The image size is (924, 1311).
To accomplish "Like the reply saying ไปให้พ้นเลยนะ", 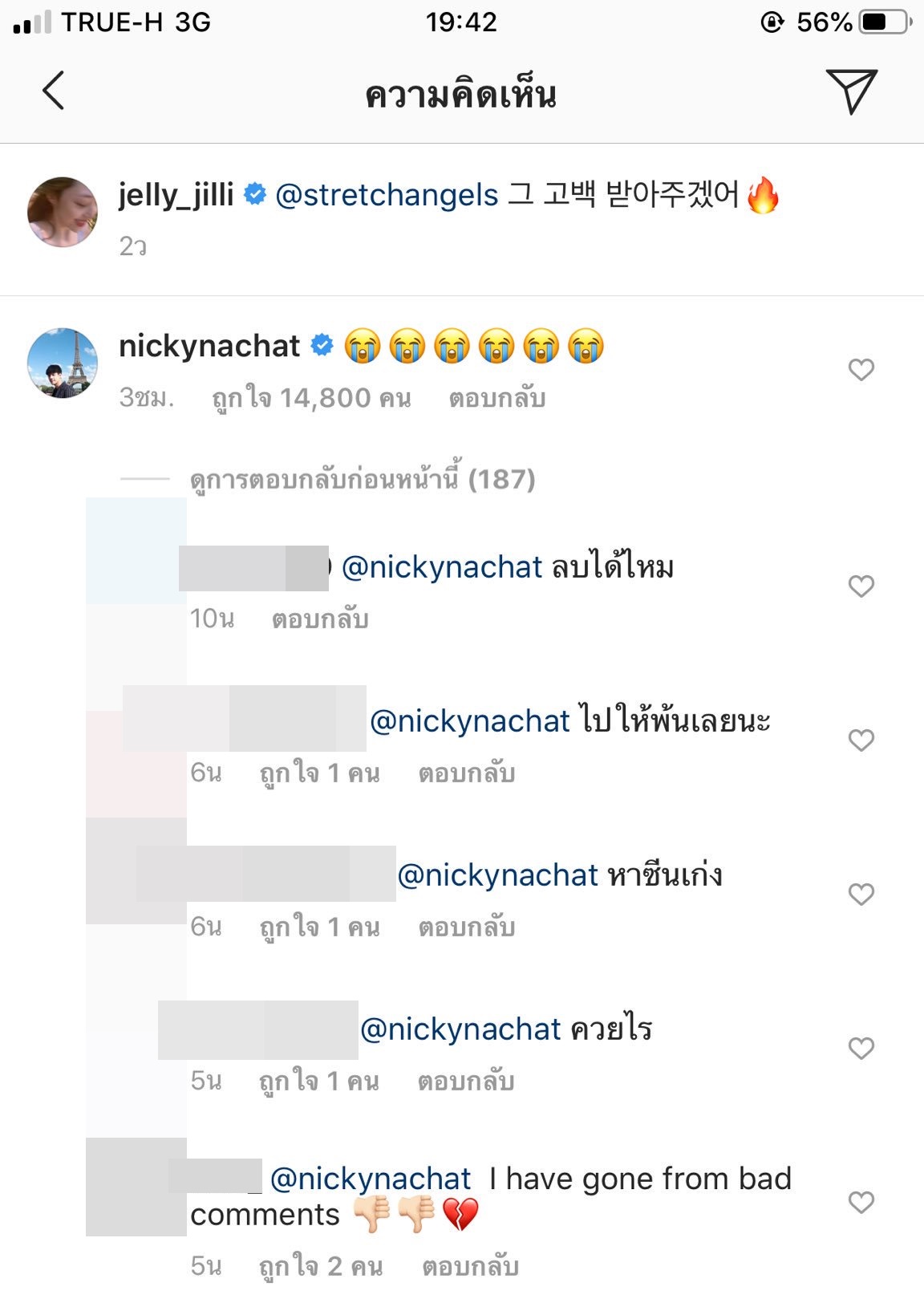I will pos(861,741).
